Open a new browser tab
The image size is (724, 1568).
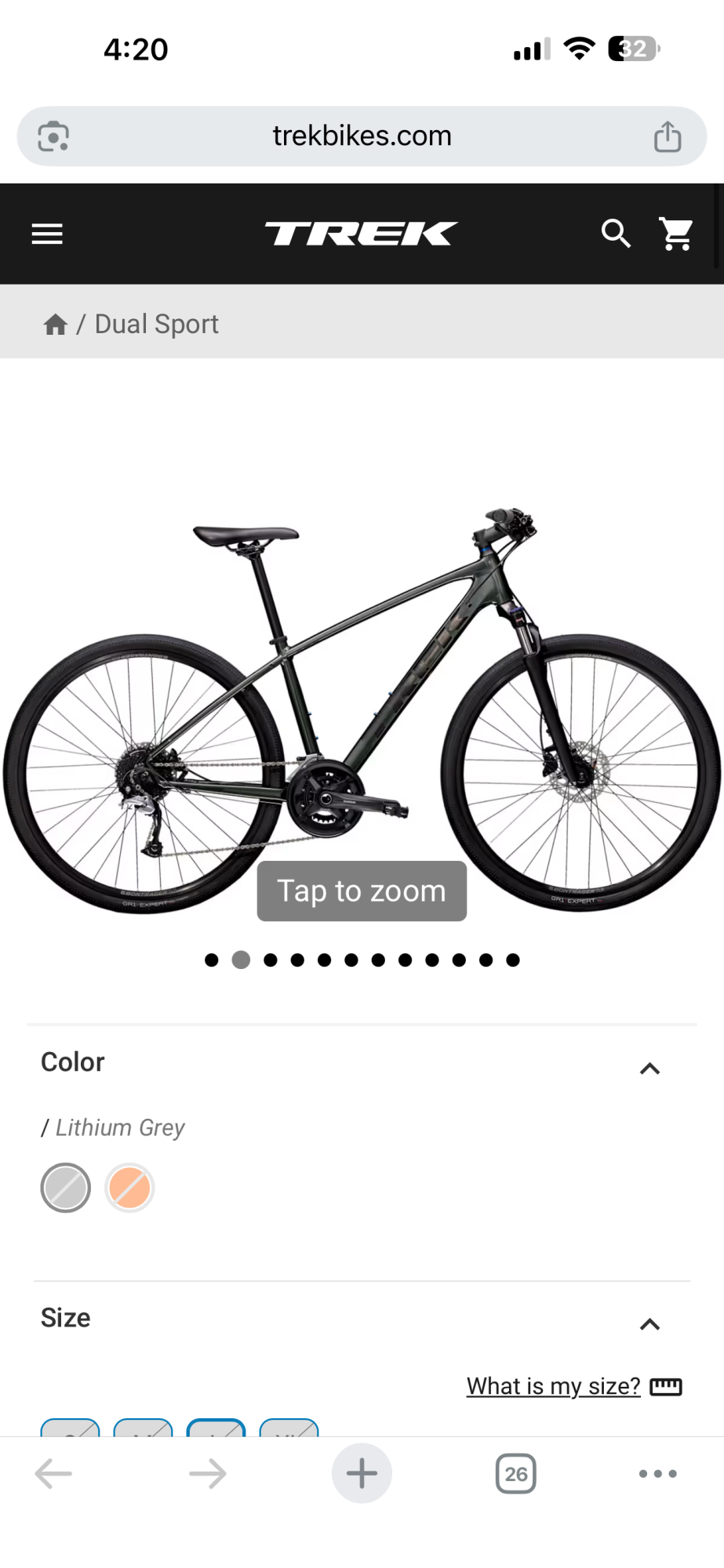(x=362, y=1474)
